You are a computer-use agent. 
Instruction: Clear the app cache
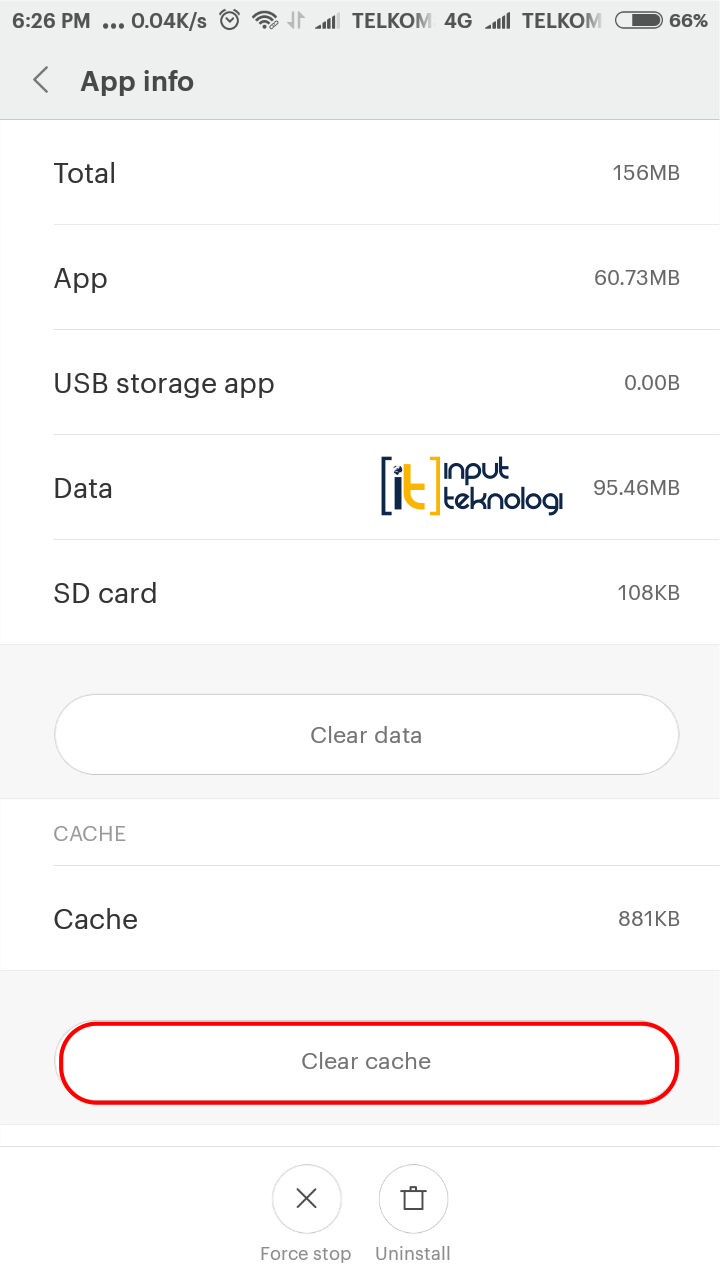coord(366,1062)
